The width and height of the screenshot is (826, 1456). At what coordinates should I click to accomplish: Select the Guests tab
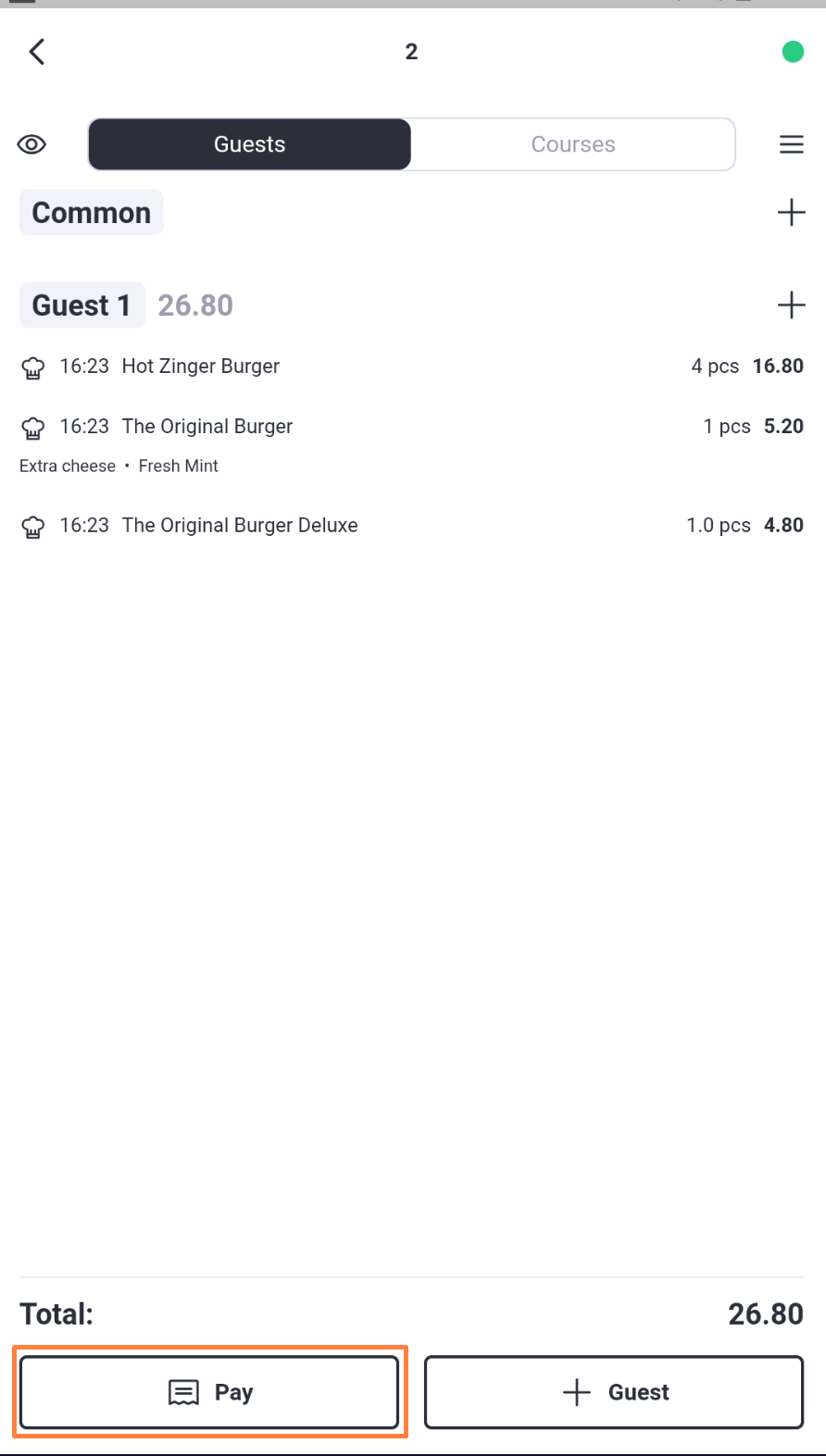(249, 144)
